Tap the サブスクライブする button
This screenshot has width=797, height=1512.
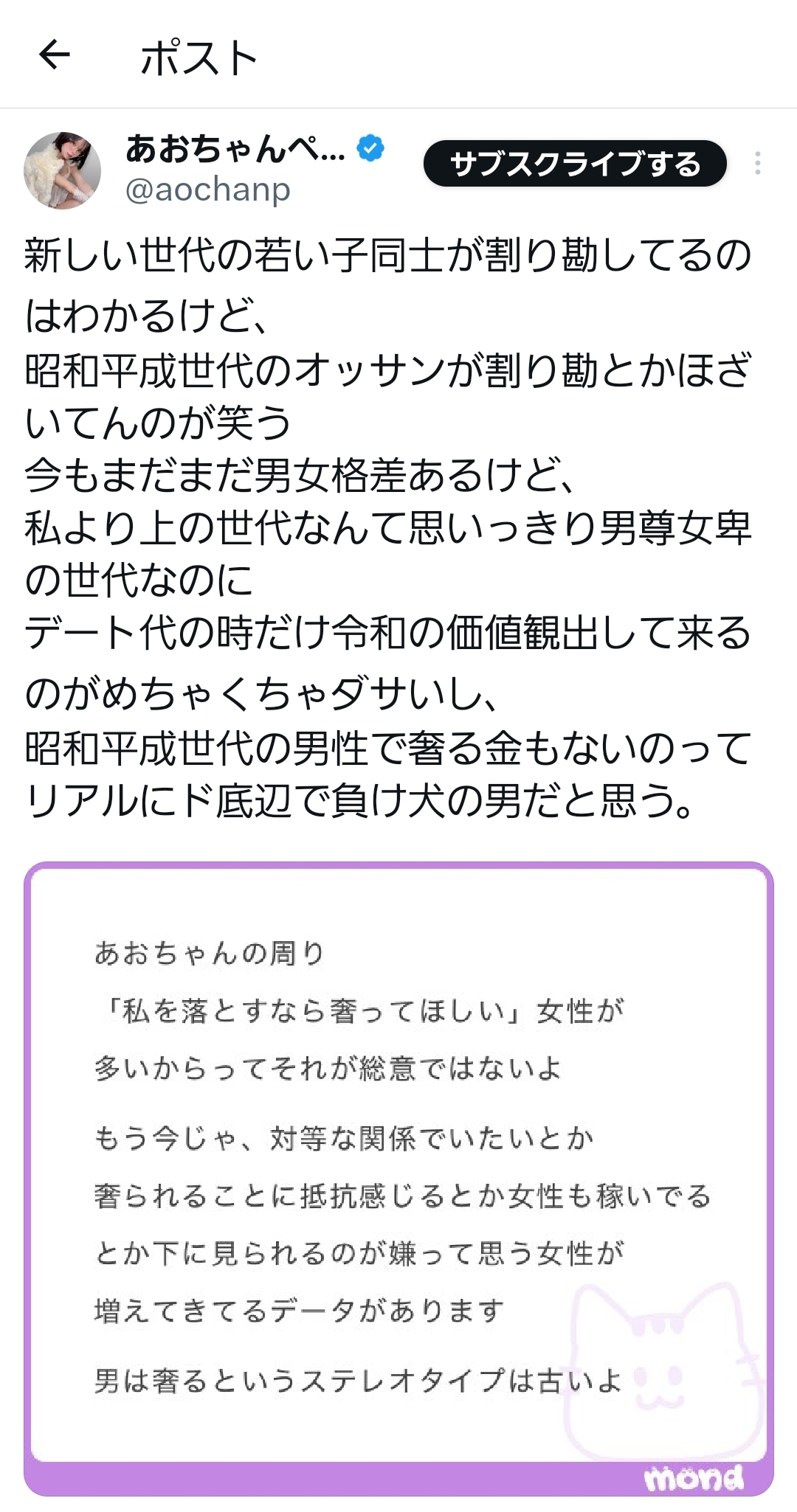point(575,164)
